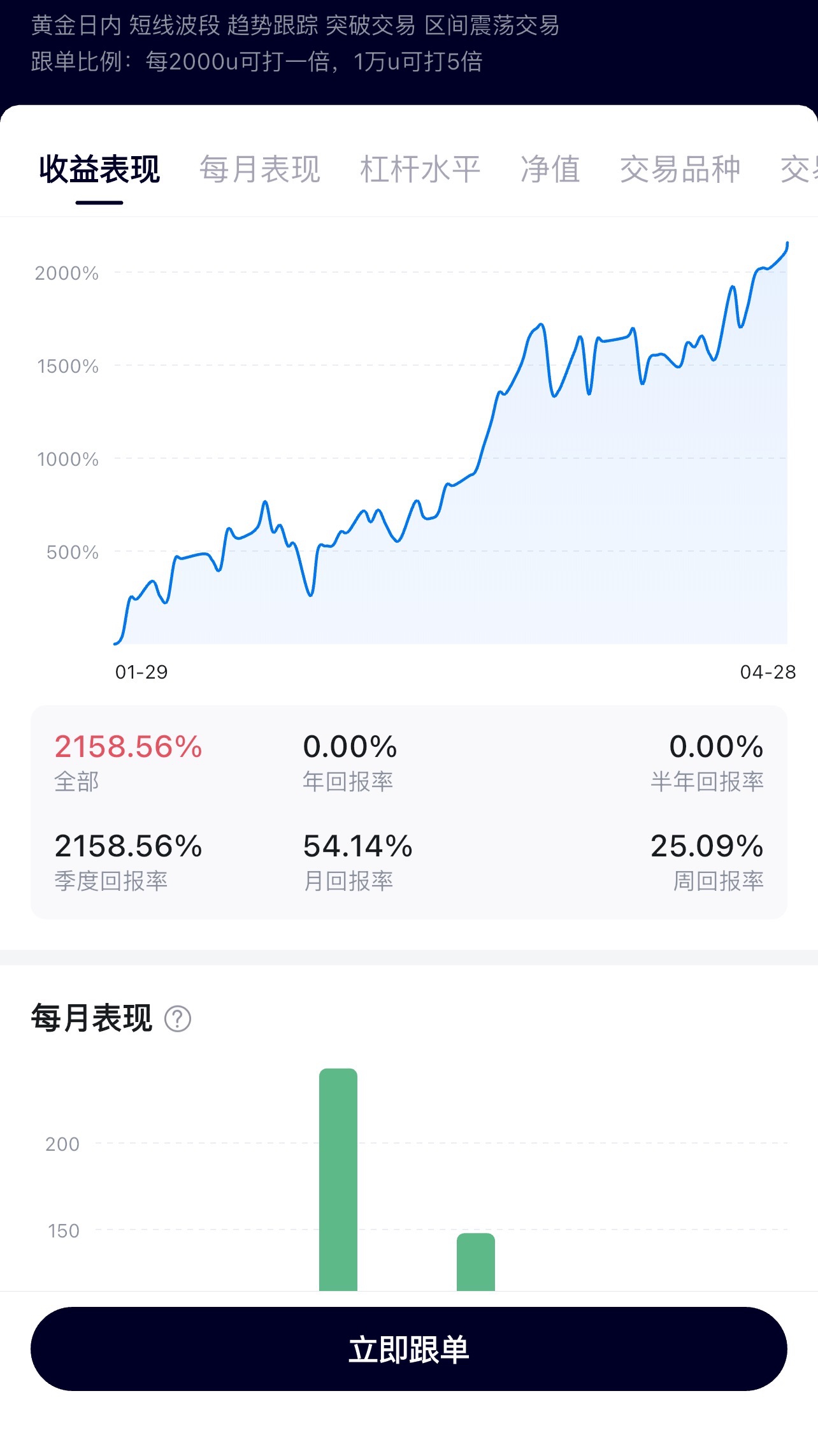Open the help icon beside 每月表现 heading

(x=176, y=1018)
